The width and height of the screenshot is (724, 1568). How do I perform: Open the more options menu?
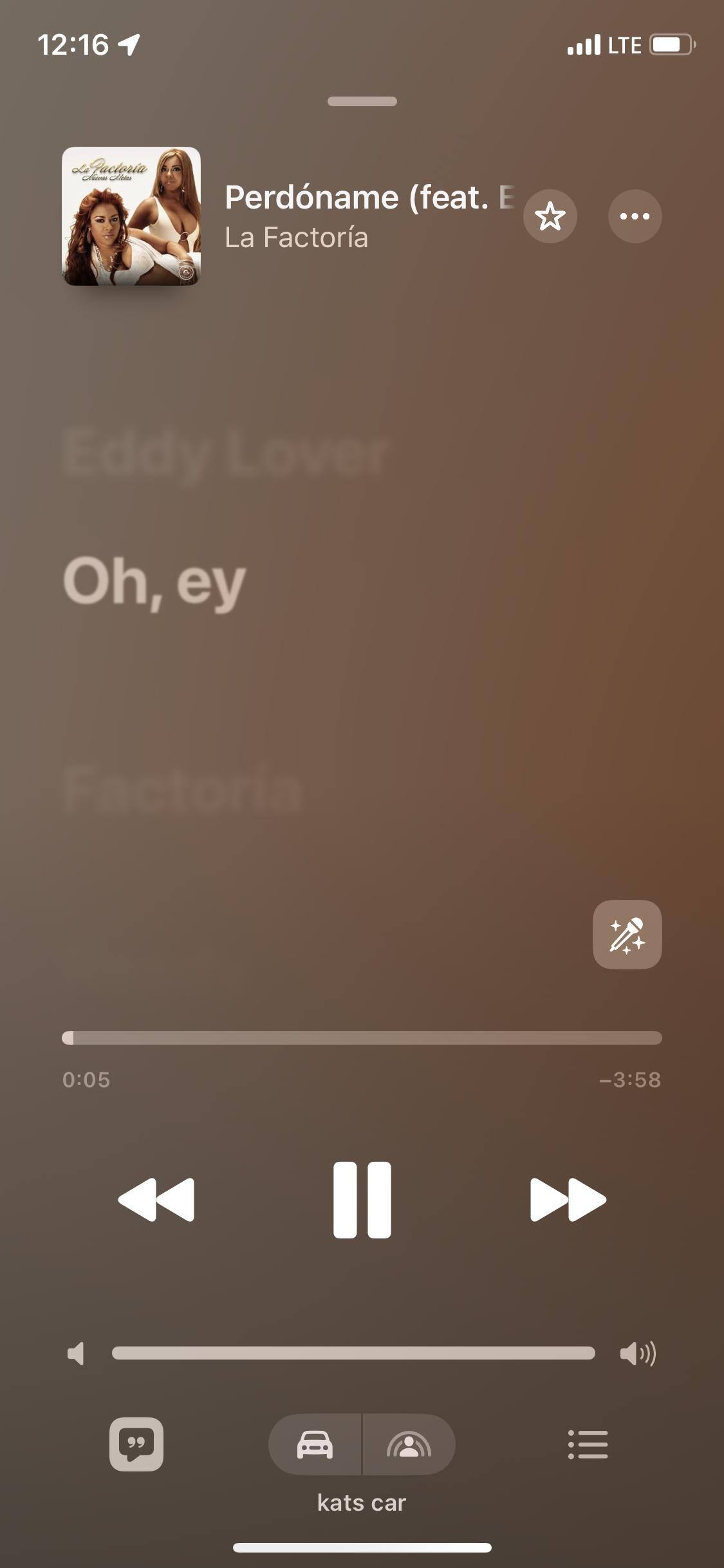635,216
